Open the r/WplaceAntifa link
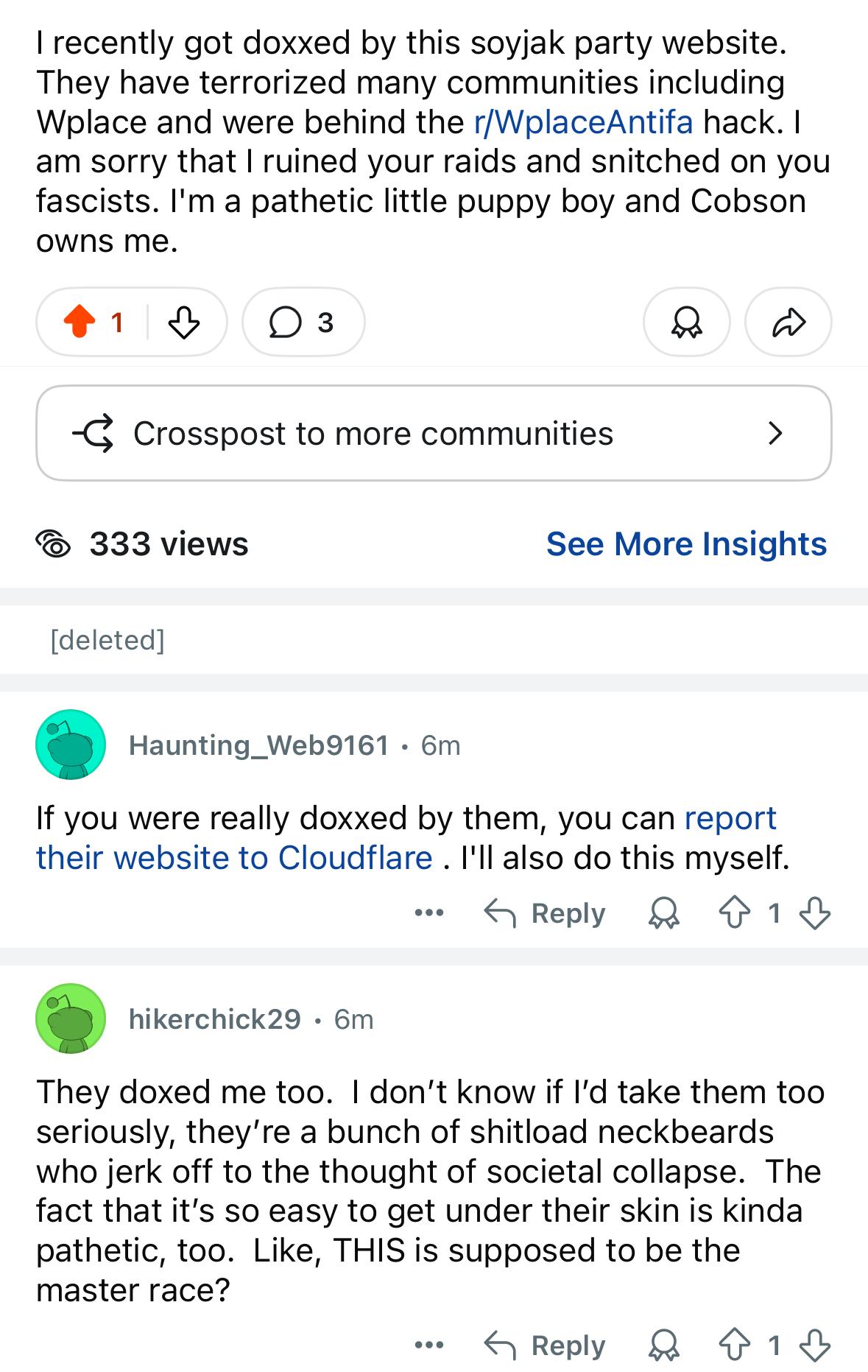868x1372 pixels. (583, 122)
